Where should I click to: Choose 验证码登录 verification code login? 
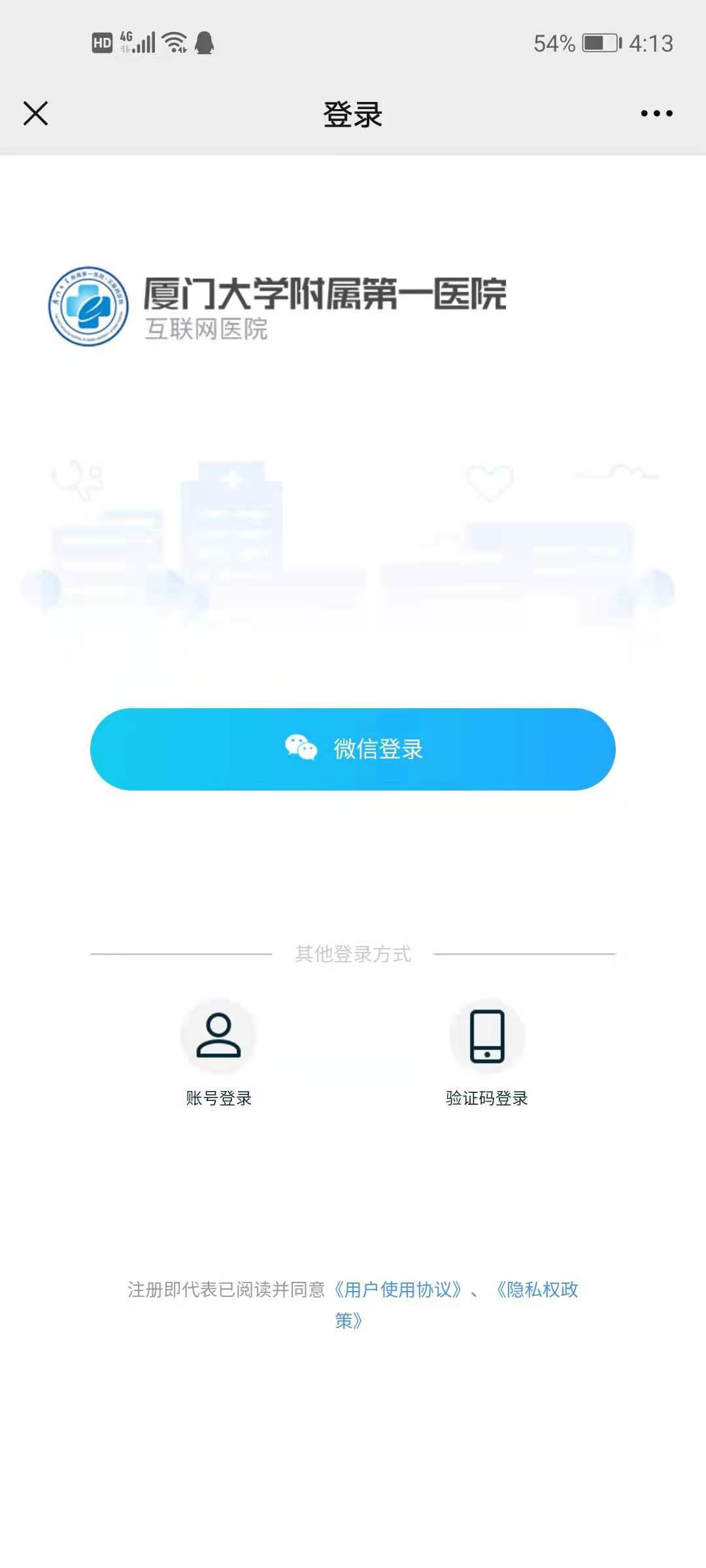[487, 1036]
